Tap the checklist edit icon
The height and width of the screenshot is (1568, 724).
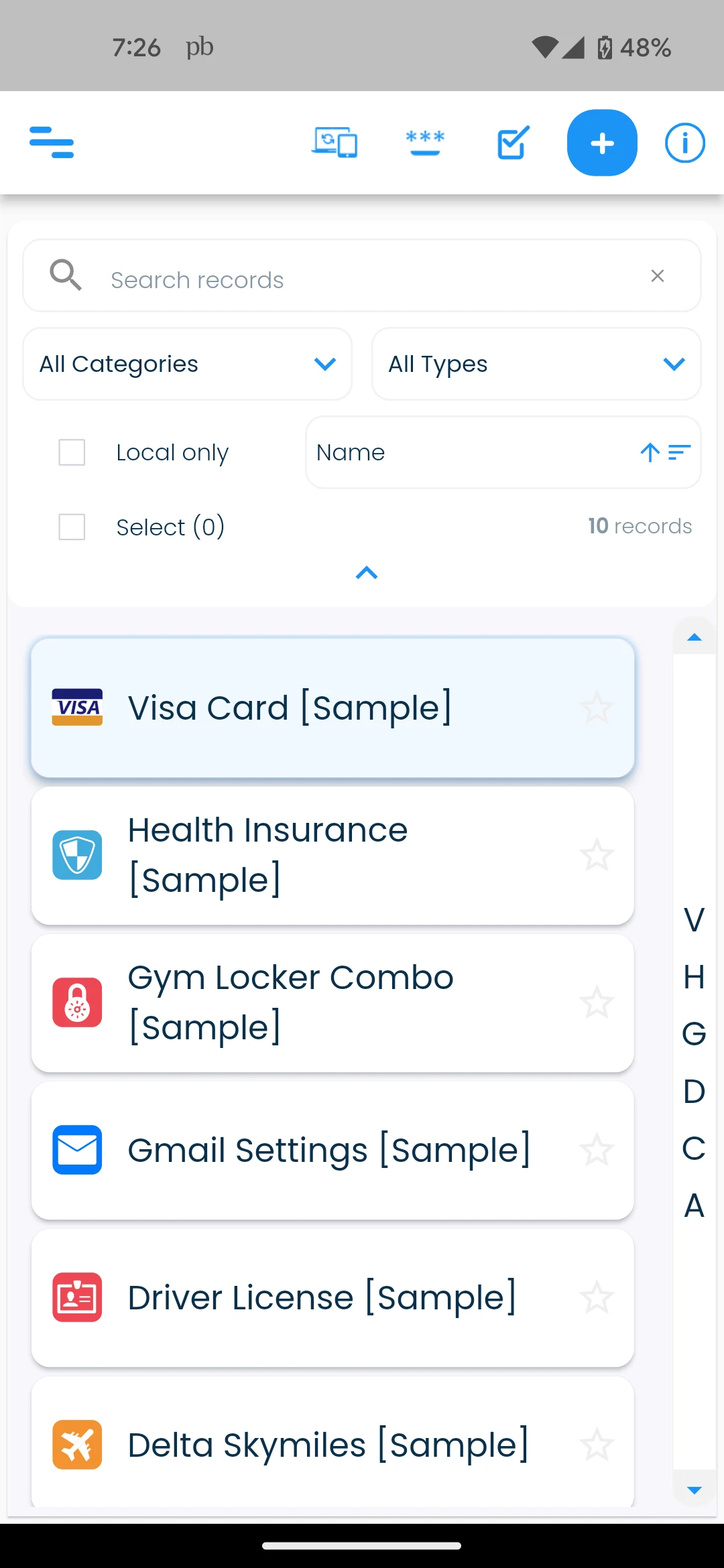[514, 142]
